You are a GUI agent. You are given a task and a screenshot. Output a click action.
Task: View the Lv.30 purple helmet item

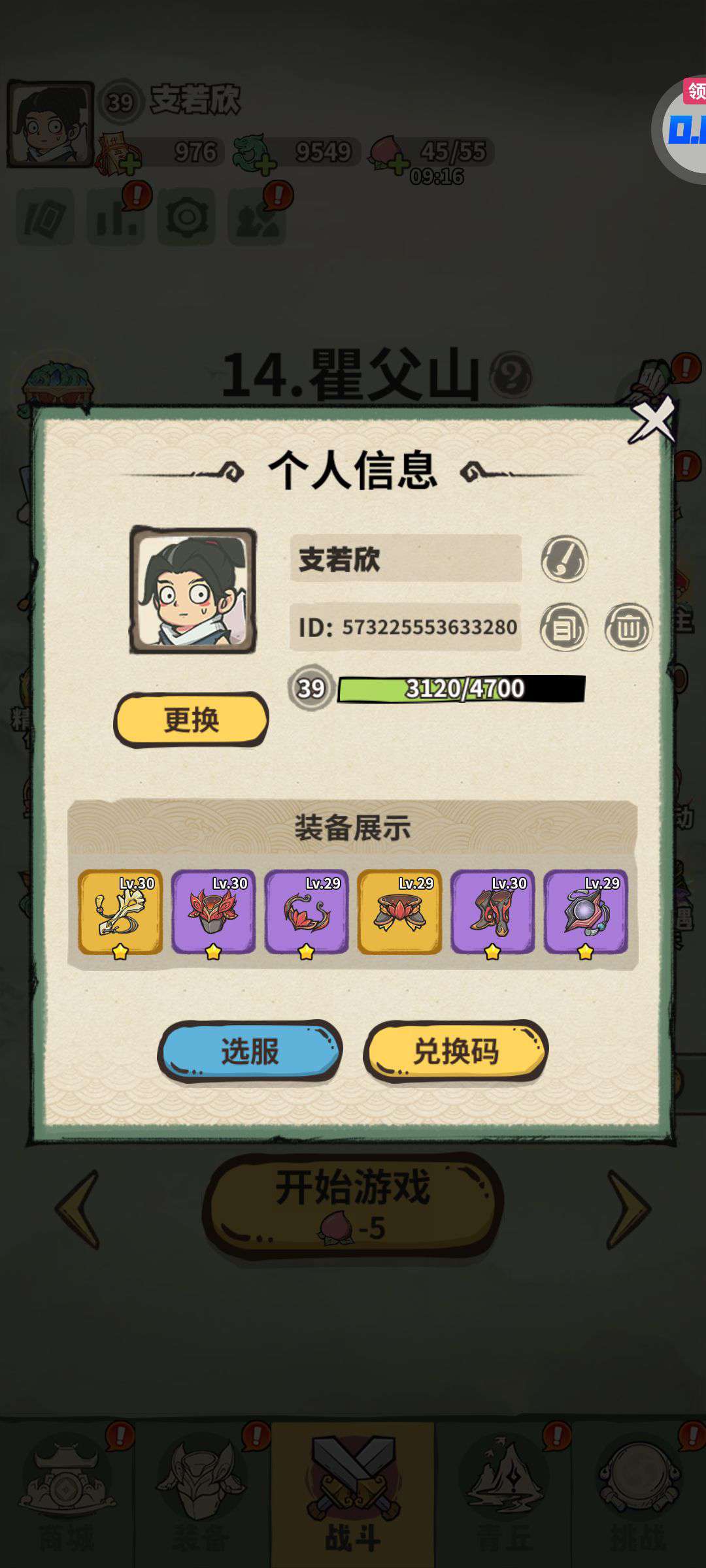pyautogui.click(x=213, y=912)
